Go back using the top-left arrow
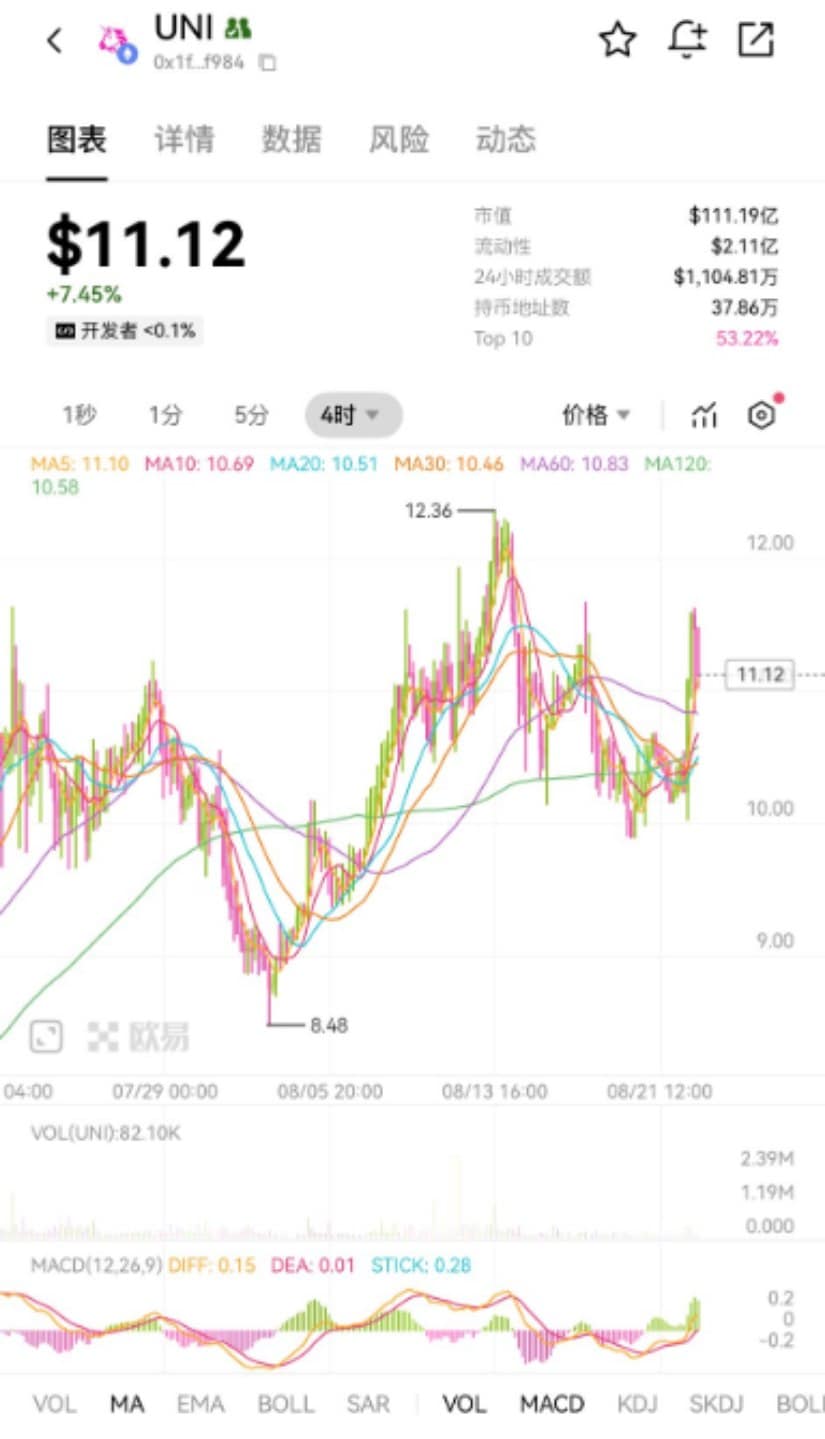The width and height of the screenshot is (825, 1439). 54,41
